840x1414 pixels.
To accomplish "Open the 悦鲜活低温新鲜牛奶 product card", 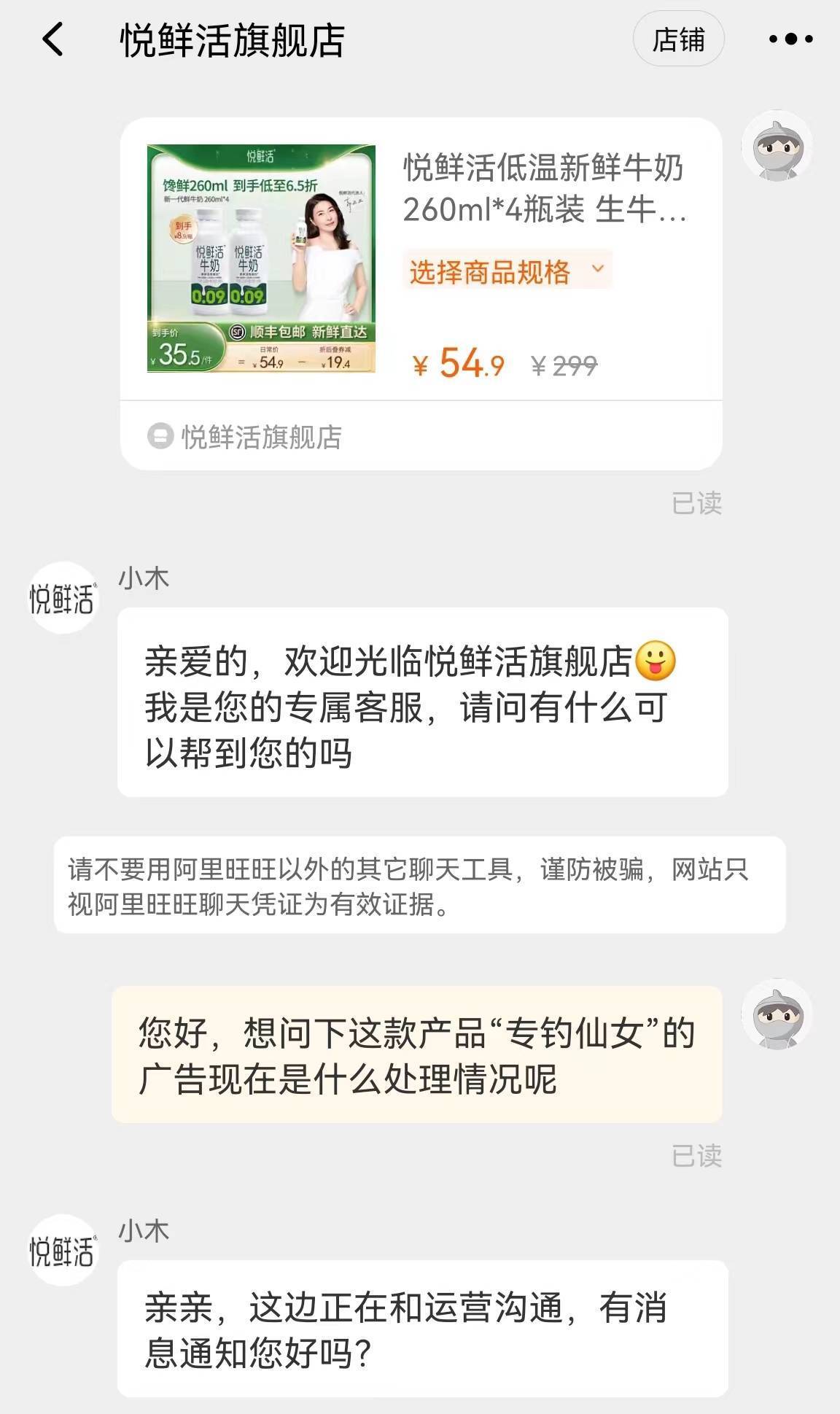I will click(x=543, y=189).
